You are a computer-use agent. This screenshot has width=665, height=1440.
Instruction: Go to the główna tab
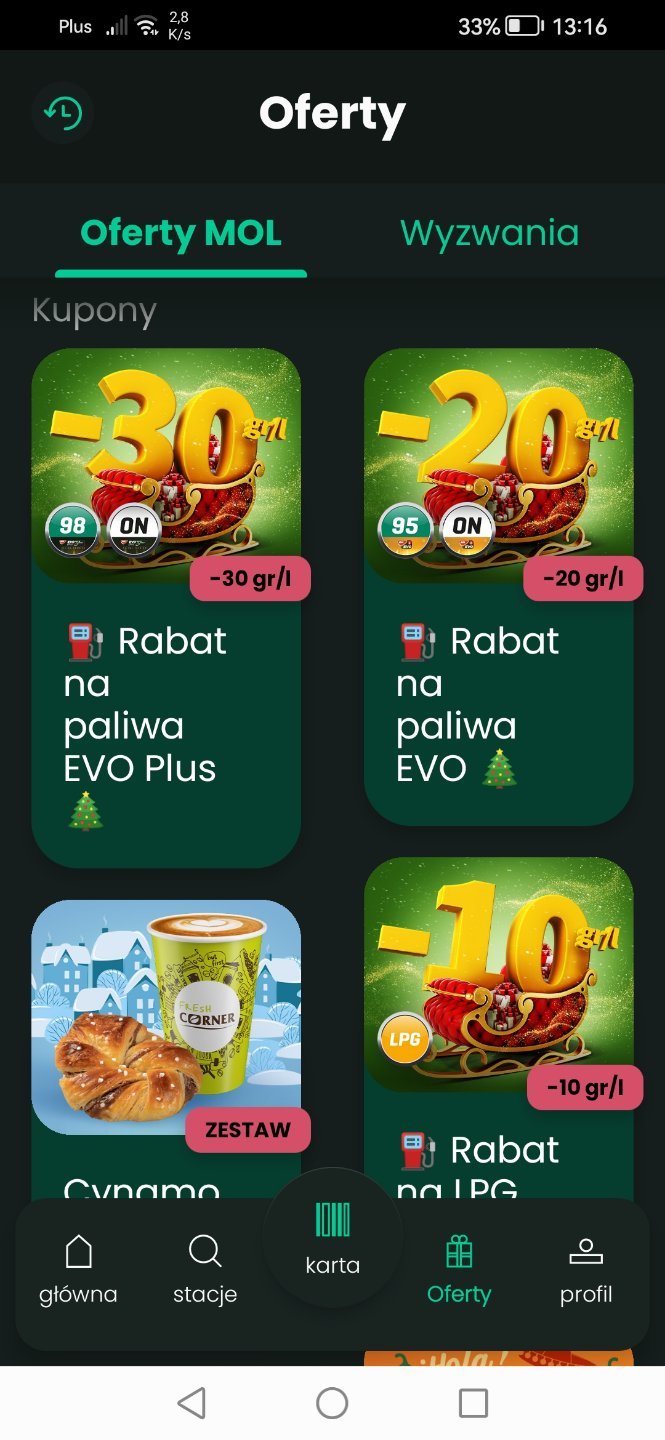(78, 1270)
